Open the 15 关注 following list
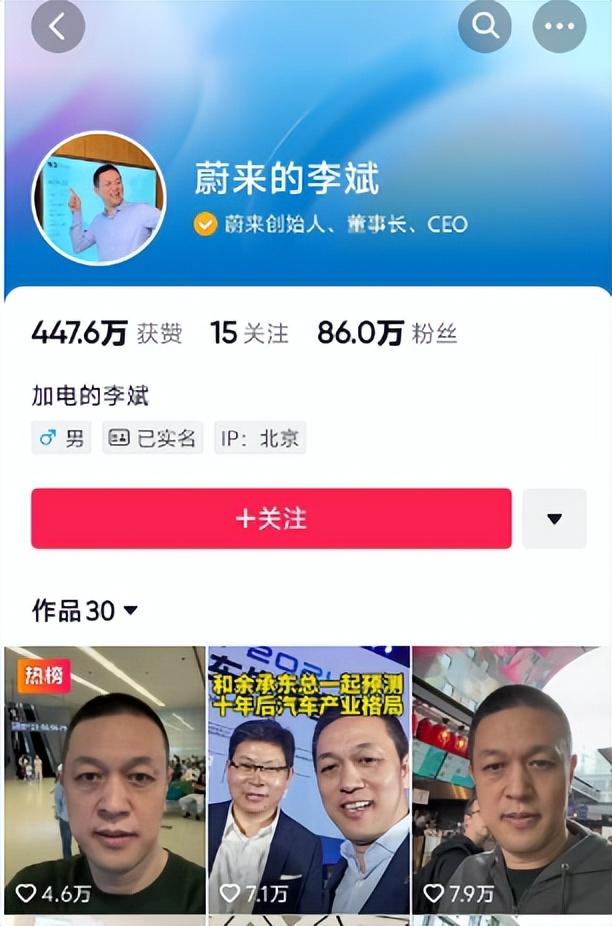The width and height of the screenshot is (612, 926). [249, 333]
